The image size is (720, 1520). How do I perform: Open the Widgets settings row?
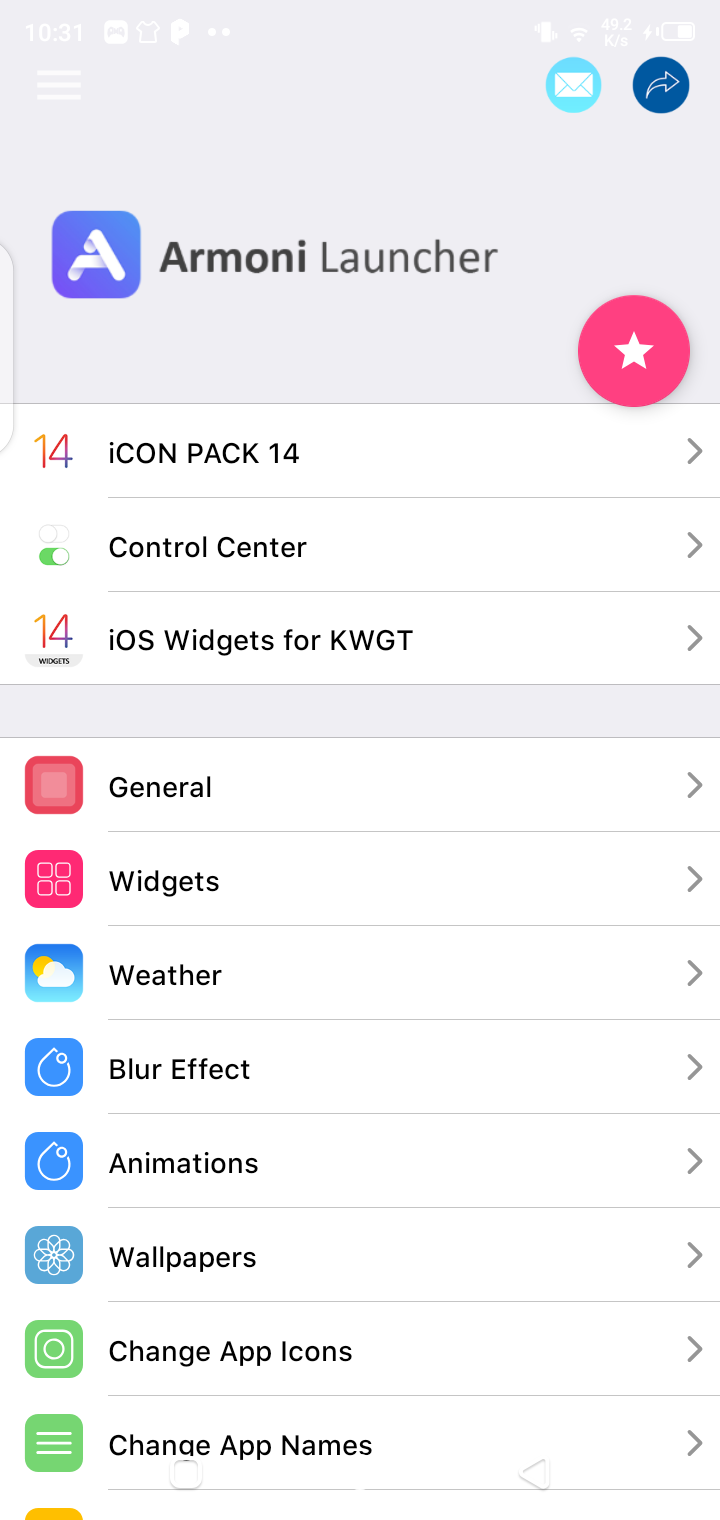[360, 880]
